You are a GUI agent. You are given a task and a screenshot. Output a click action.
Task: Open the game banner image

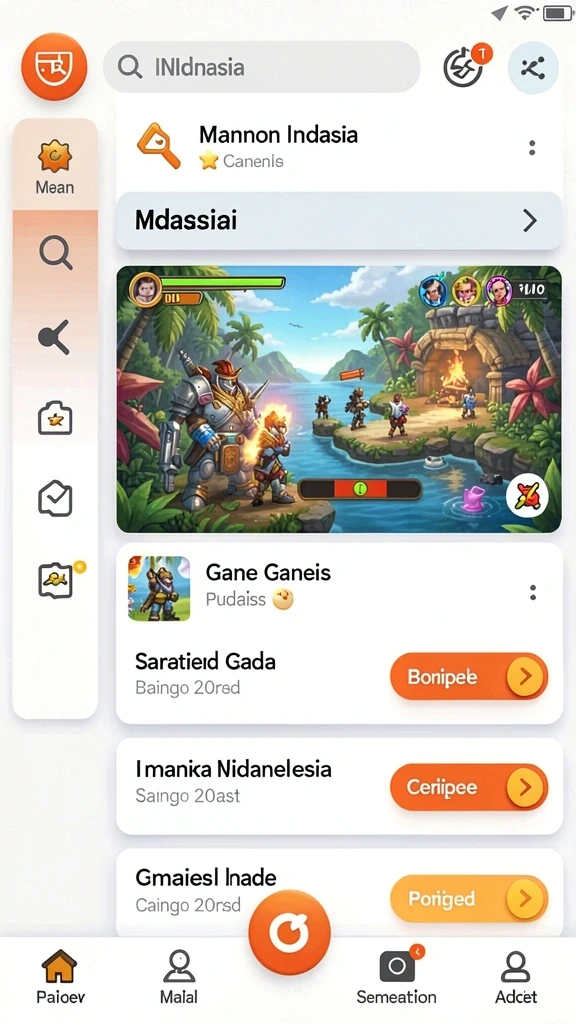click(339, 399)
